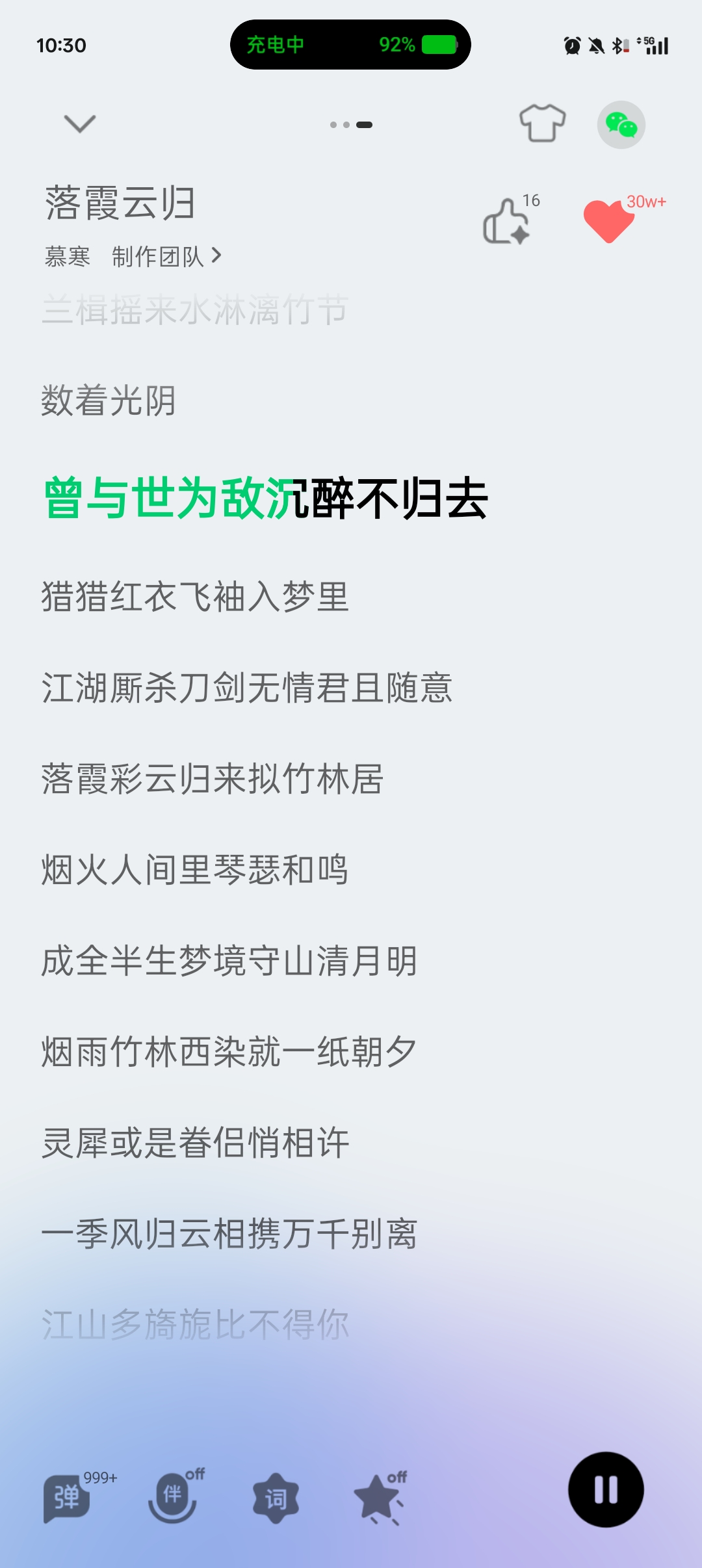Open the player skin shirt icon

(542, 124)
